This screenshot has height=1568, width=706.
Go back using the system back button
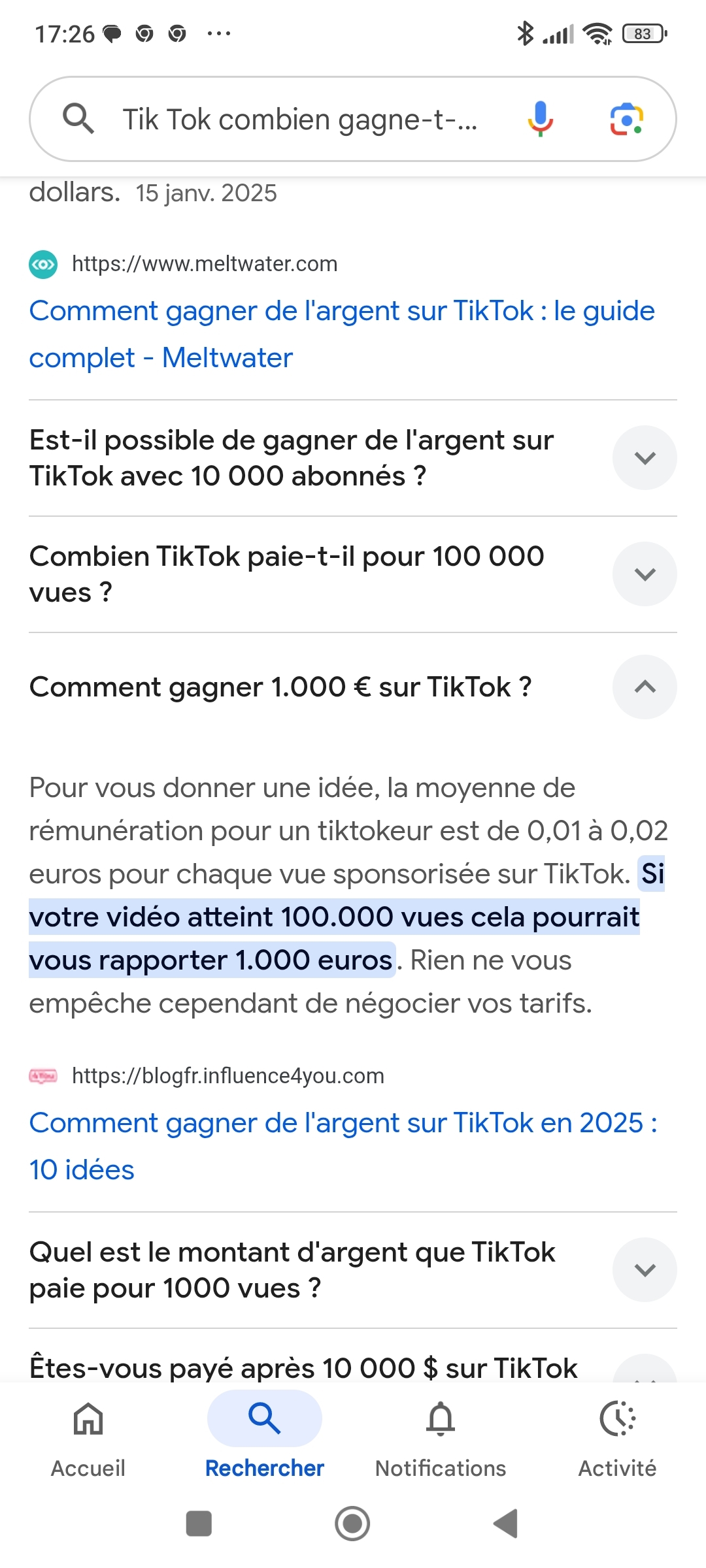tap(505, 1524)
